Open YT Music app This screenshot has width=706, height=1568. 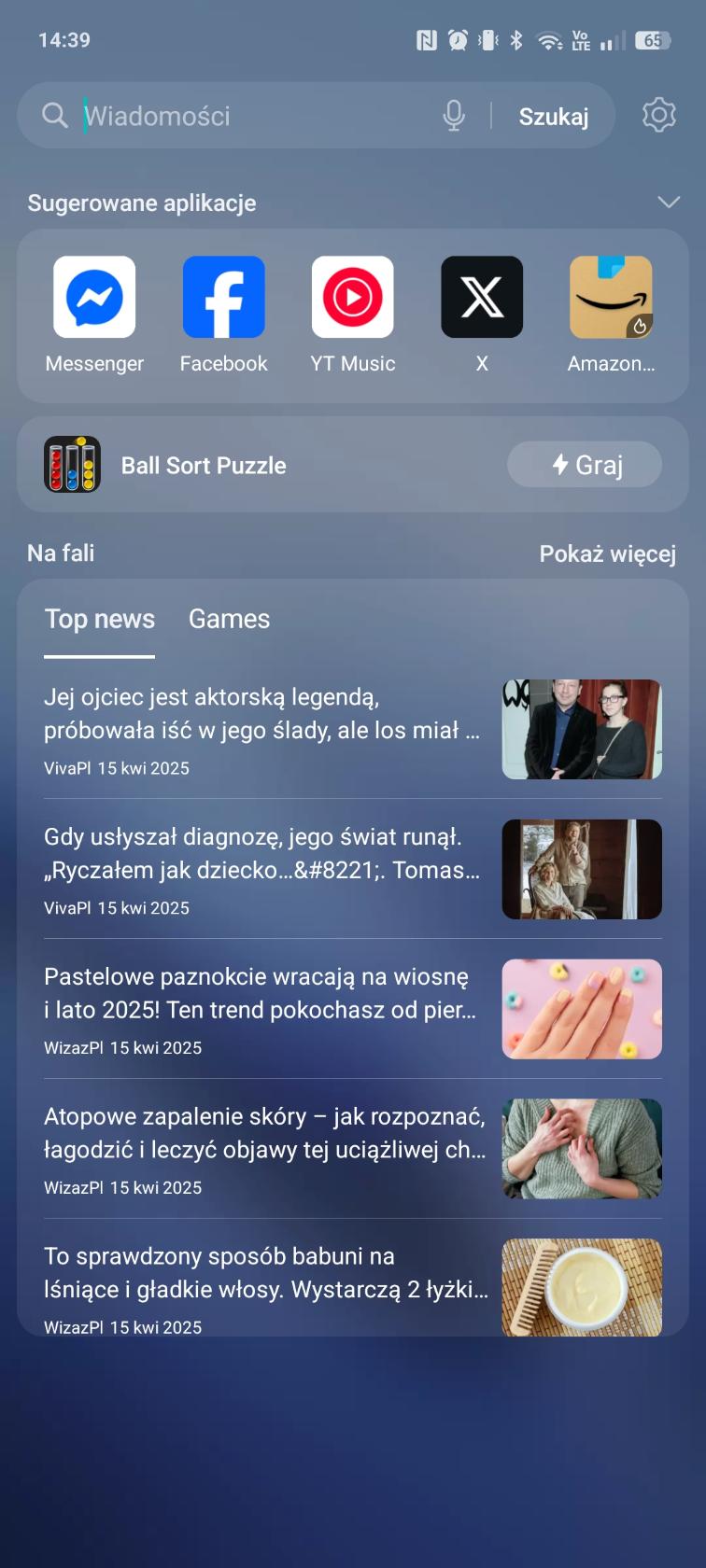click(352, 298)
